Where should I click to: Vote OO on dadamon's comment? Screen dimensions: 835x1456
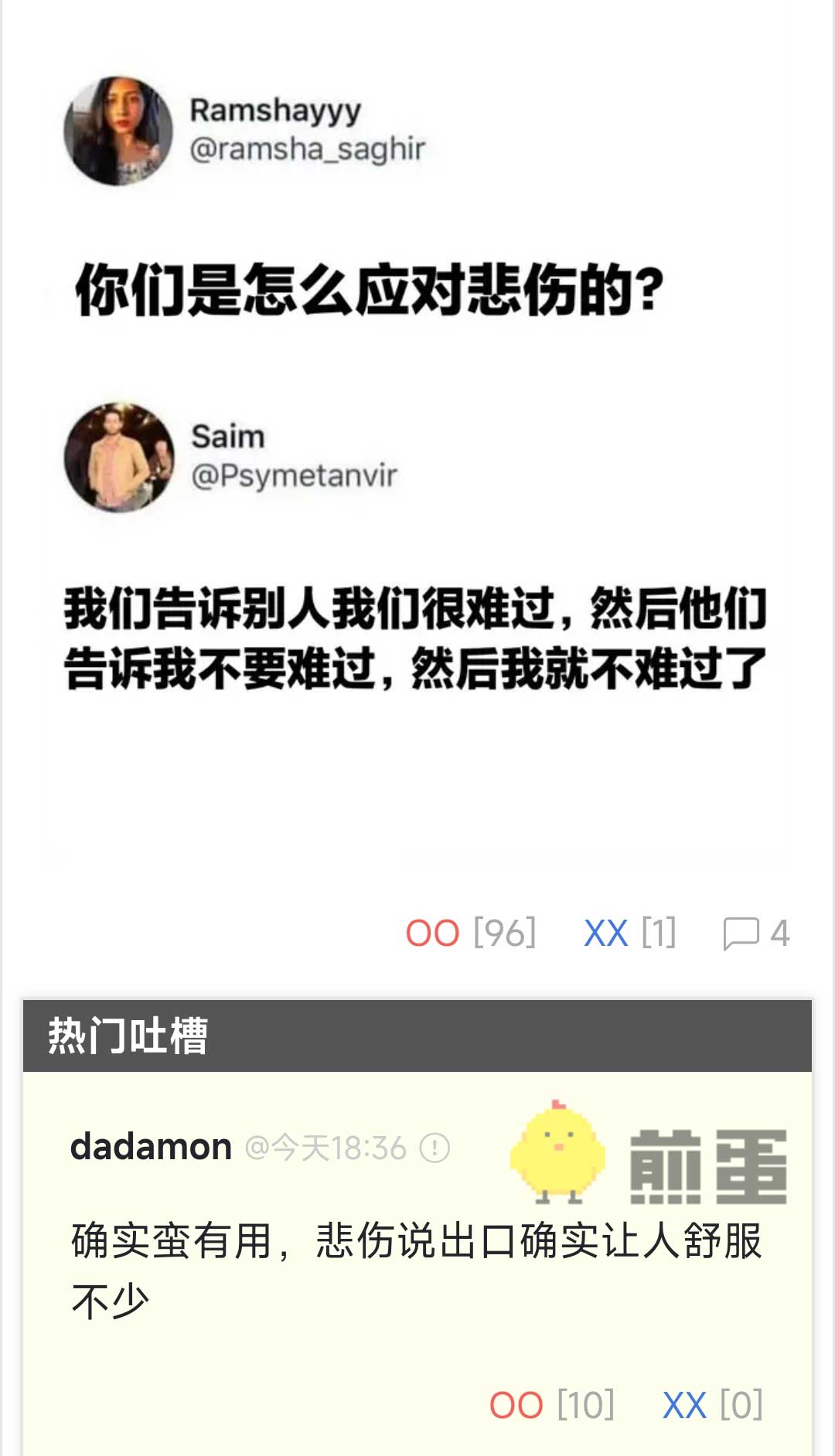516,1405
